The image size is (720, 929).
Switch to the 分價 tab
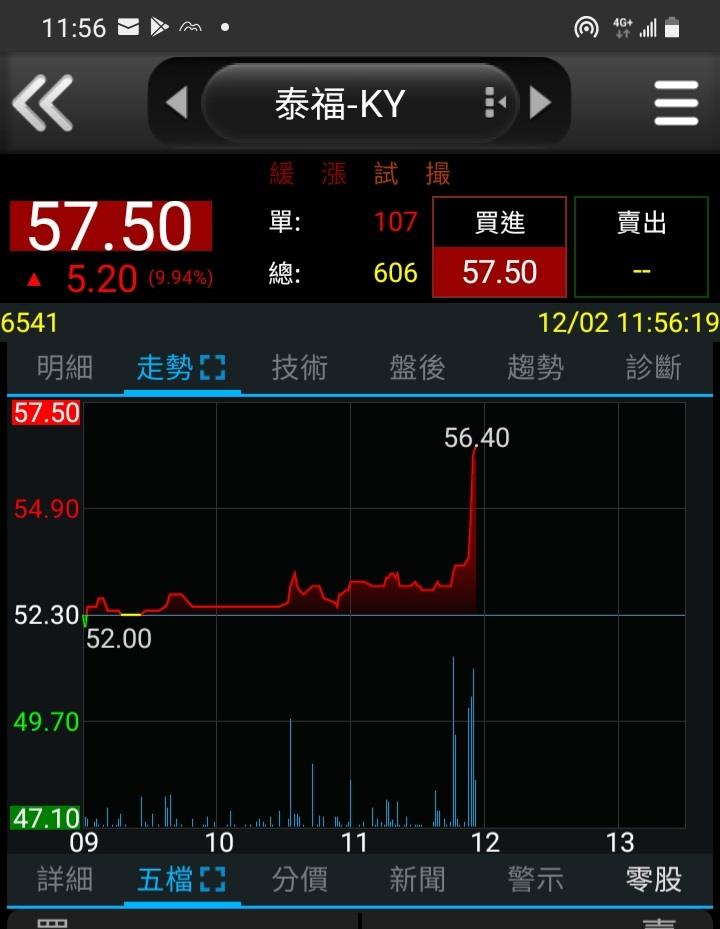click(x=299, y=879)
